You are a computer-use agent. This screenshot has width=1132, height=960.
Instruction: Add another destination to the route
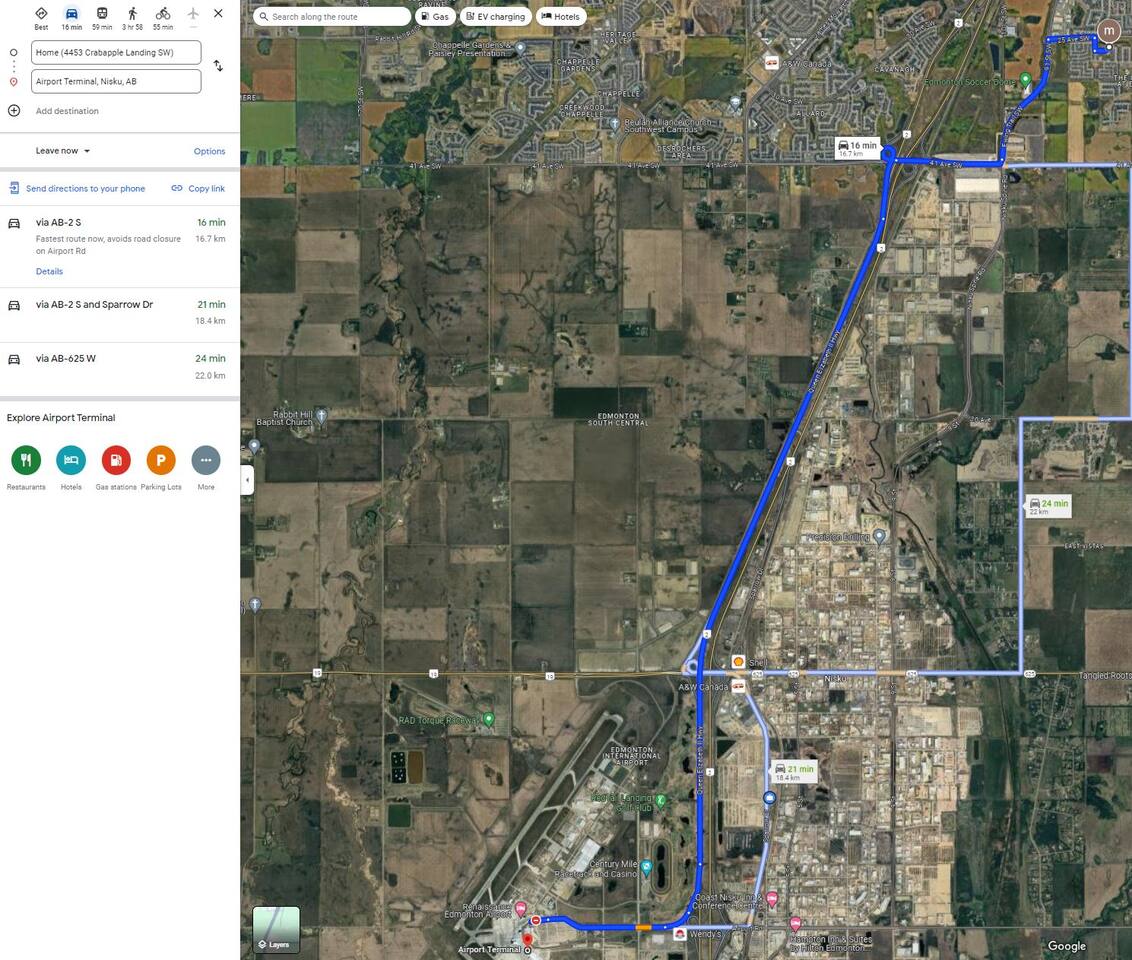click(x=66, y=111)
